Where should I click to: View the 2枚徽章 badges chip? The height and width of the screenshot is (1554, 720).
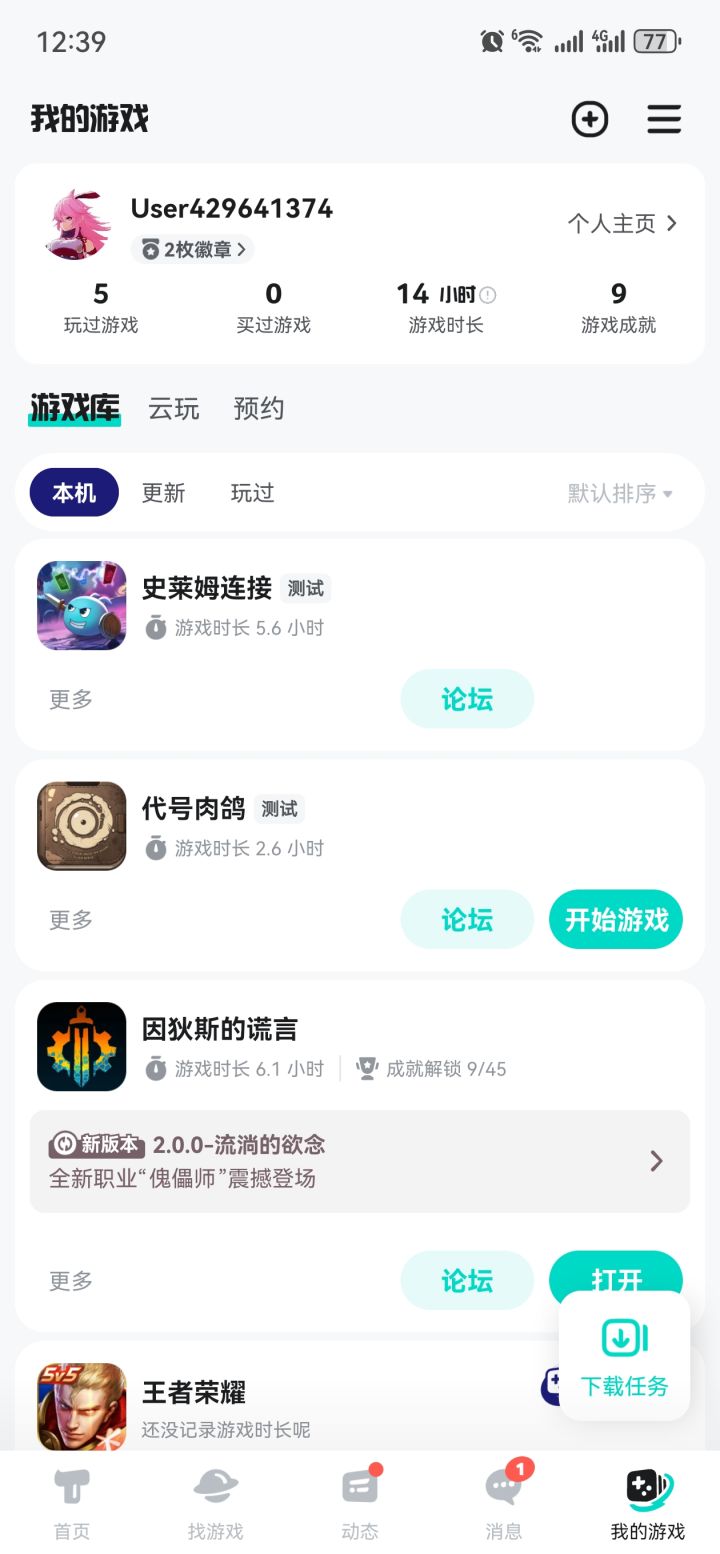tap(193, 249)
